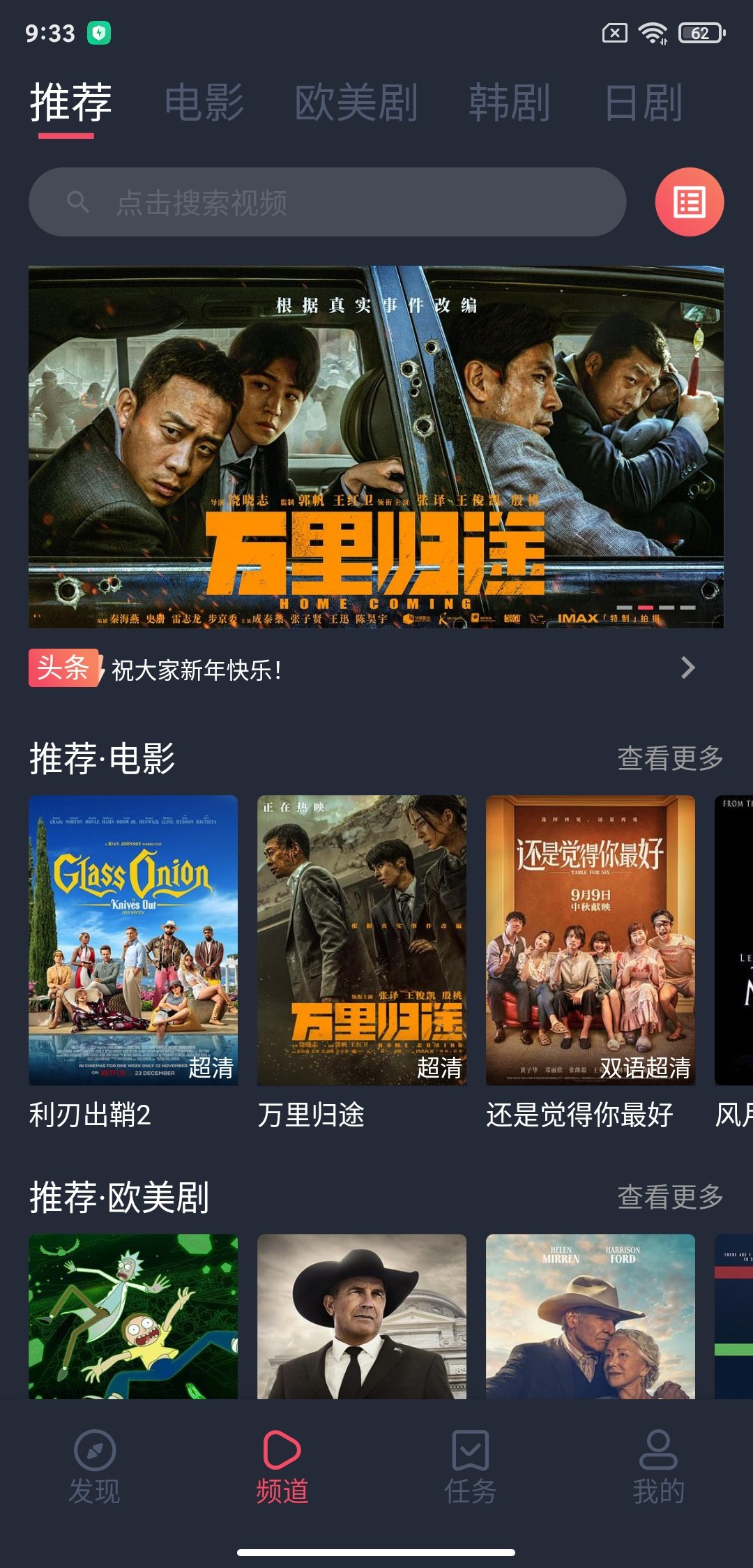Open the Mirren and Ford series poster

[x=591, y=1316]
